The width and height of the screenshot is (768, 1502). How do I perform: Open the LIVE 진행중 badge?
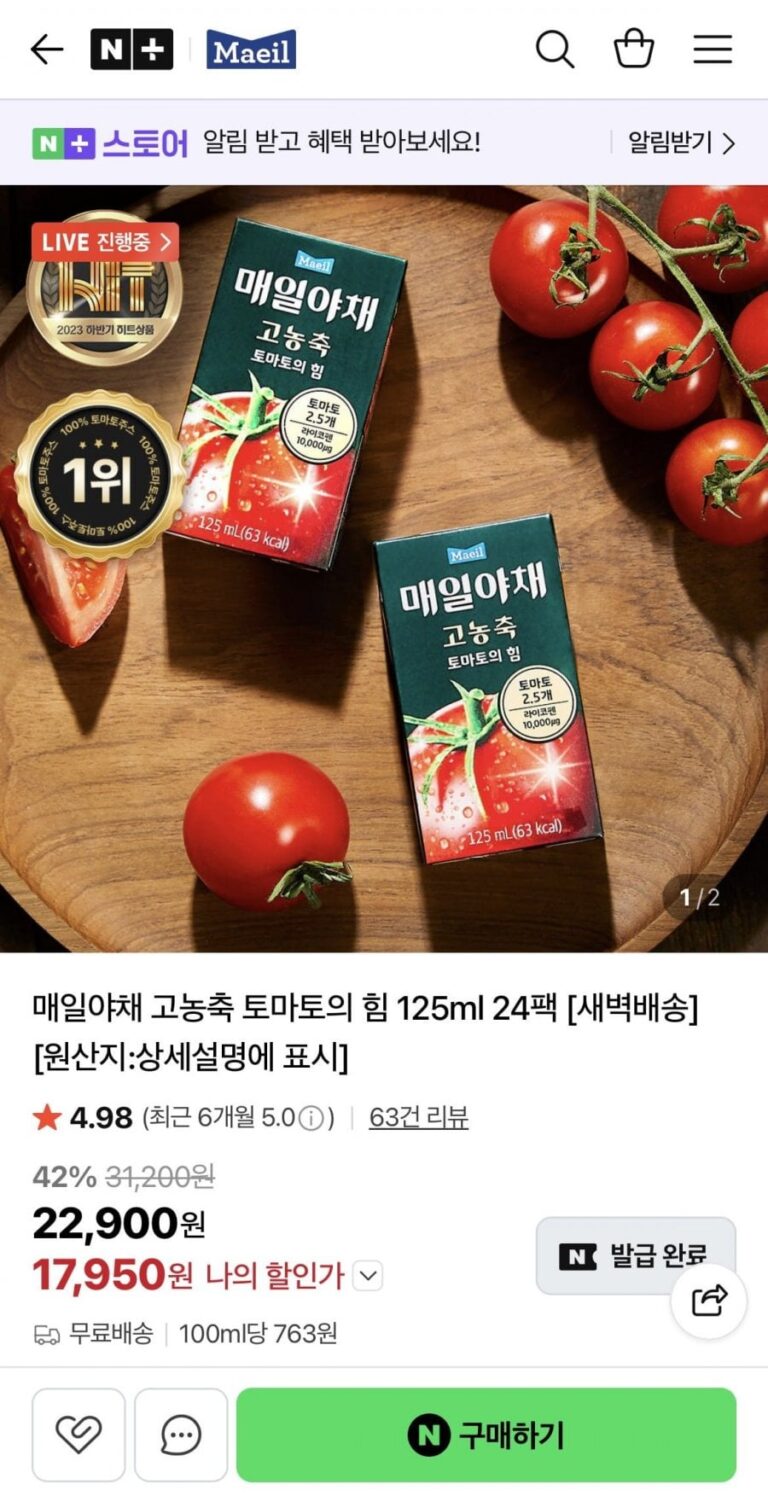tap(105, 242)
